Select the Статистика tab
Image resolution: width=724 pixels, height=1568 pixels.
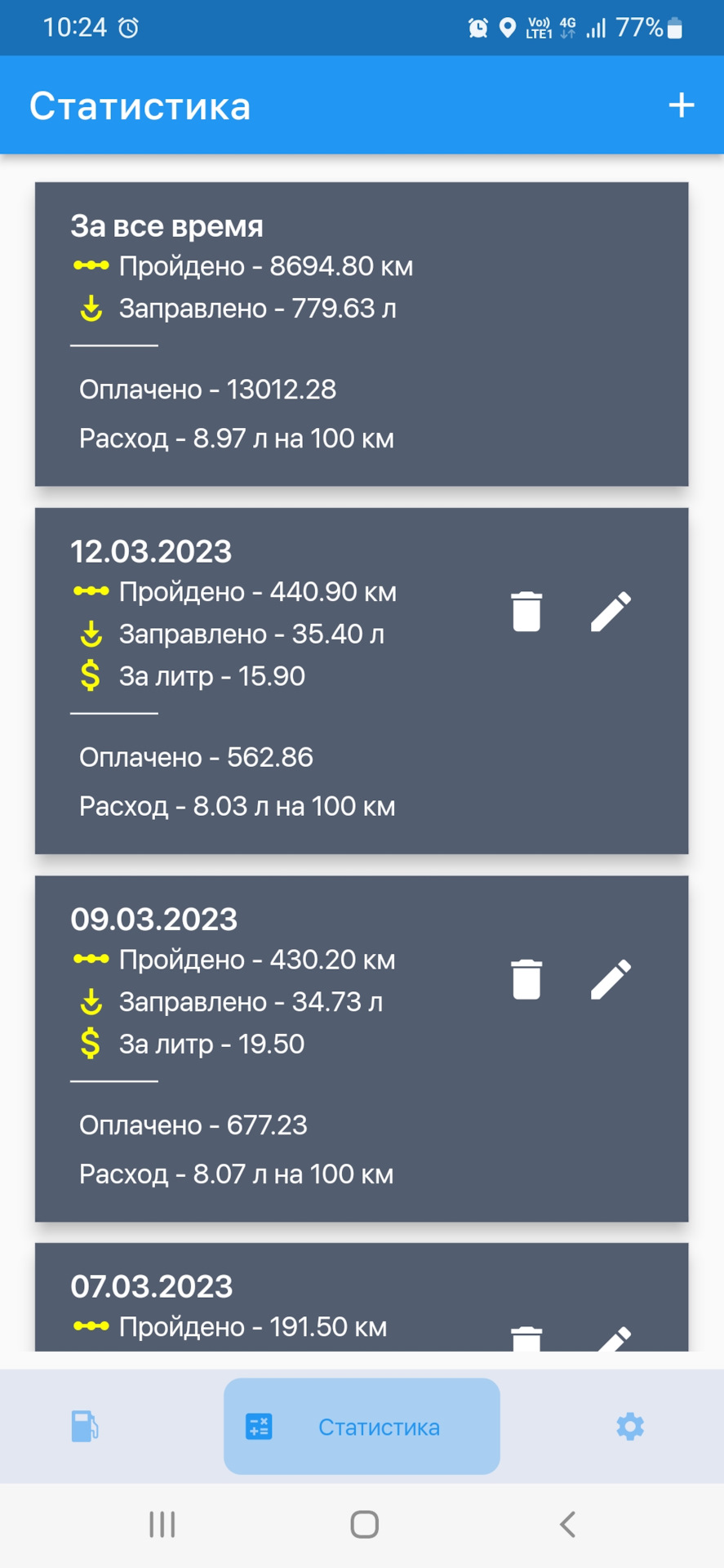(362, 1427)
